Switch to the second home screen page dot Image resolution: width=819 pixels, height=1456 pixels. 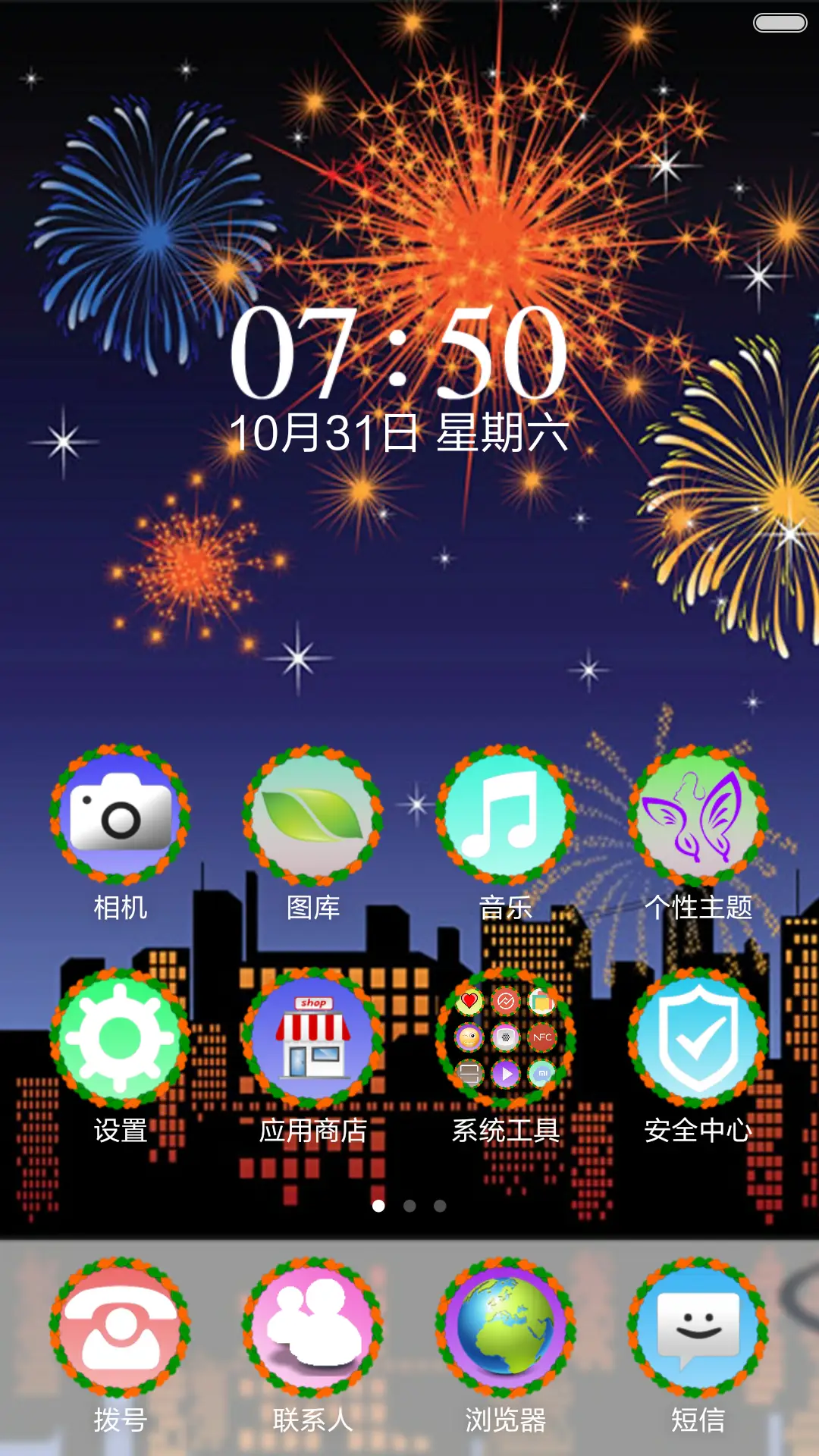(x=409, y=1204)
